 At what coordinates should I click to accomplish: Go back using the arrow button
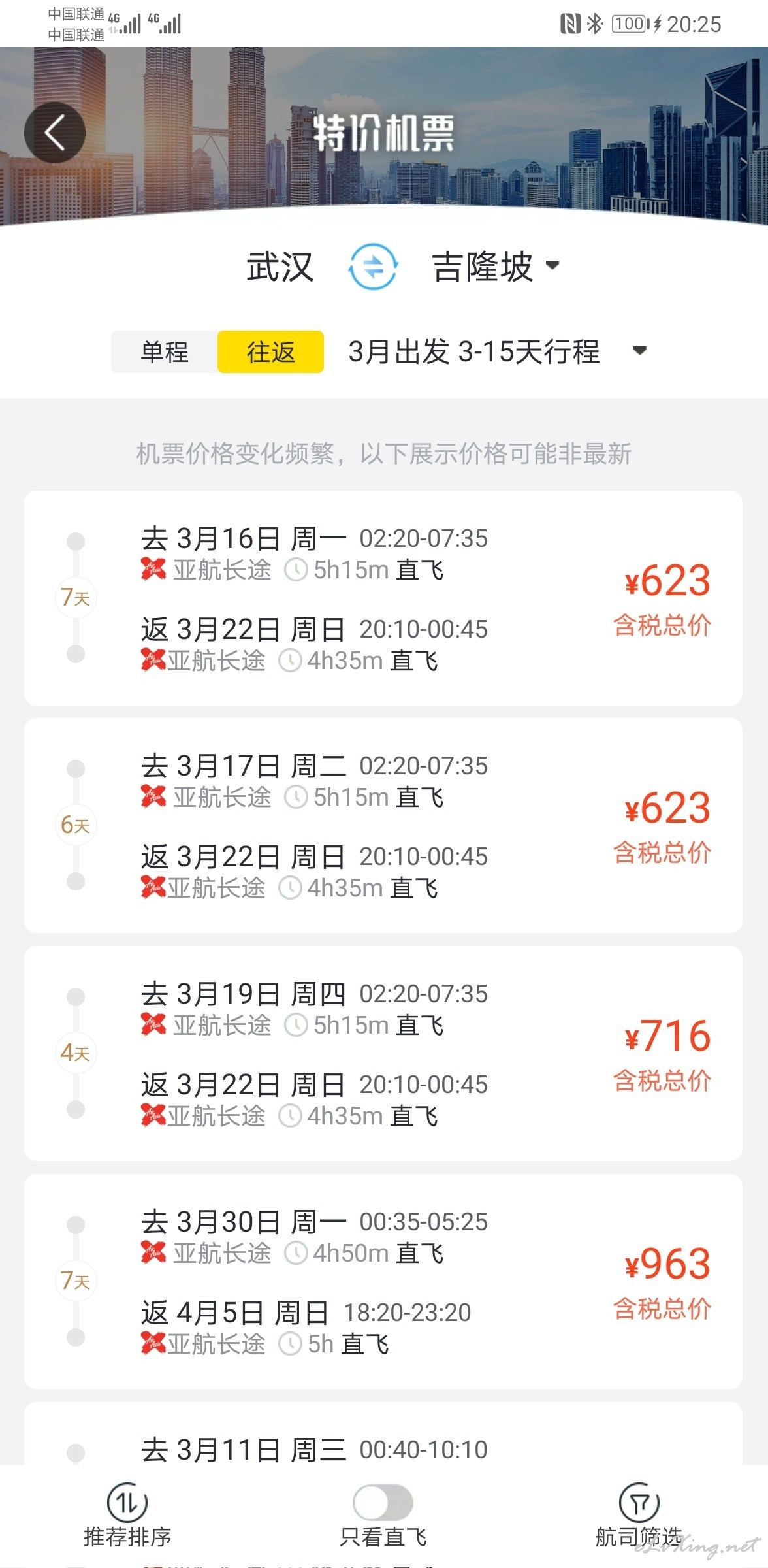pyautogui.click(x=55, y=133)
